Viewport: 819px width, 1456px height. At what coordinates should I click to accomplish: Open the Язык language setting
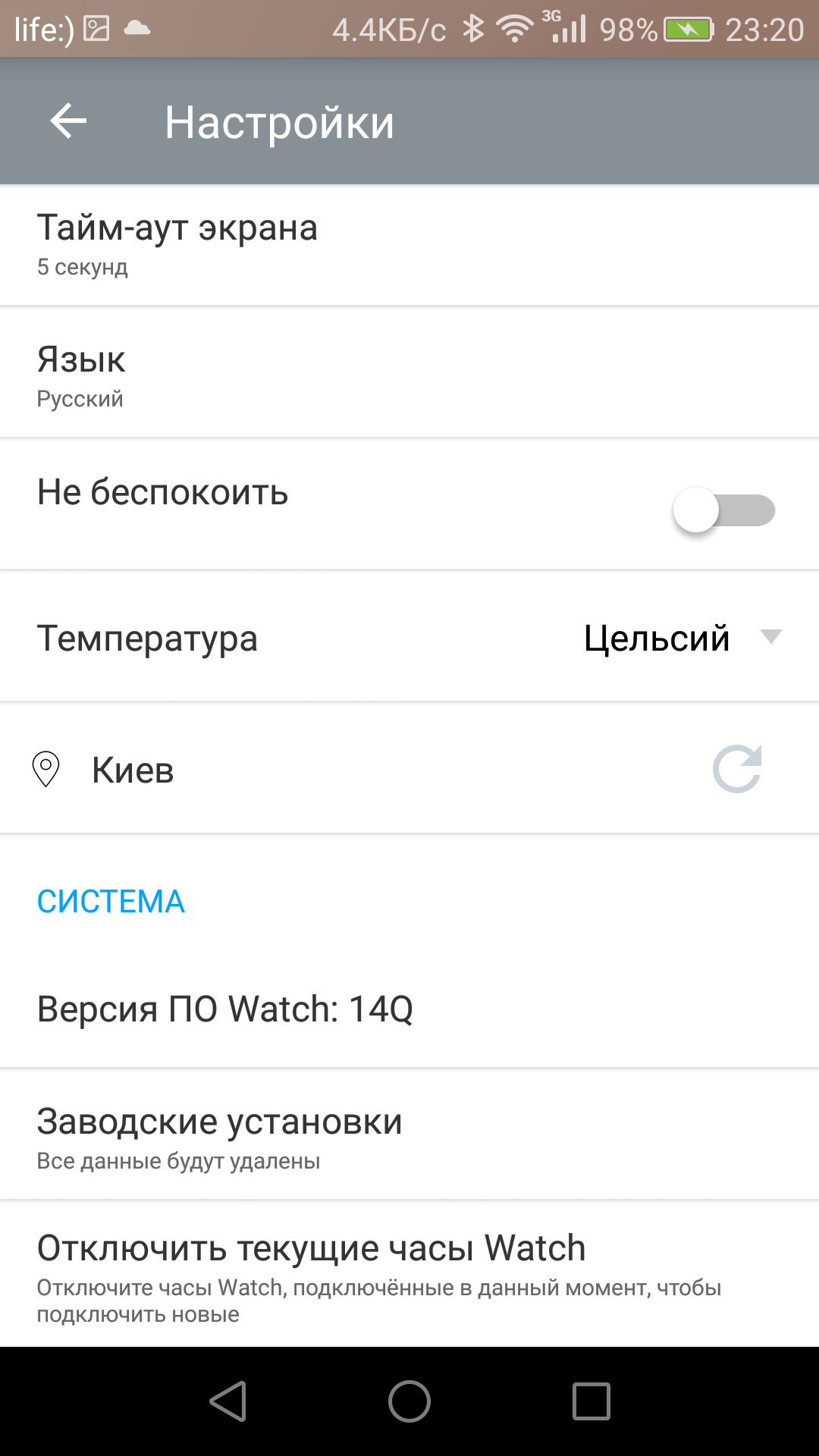coord(409,373)
